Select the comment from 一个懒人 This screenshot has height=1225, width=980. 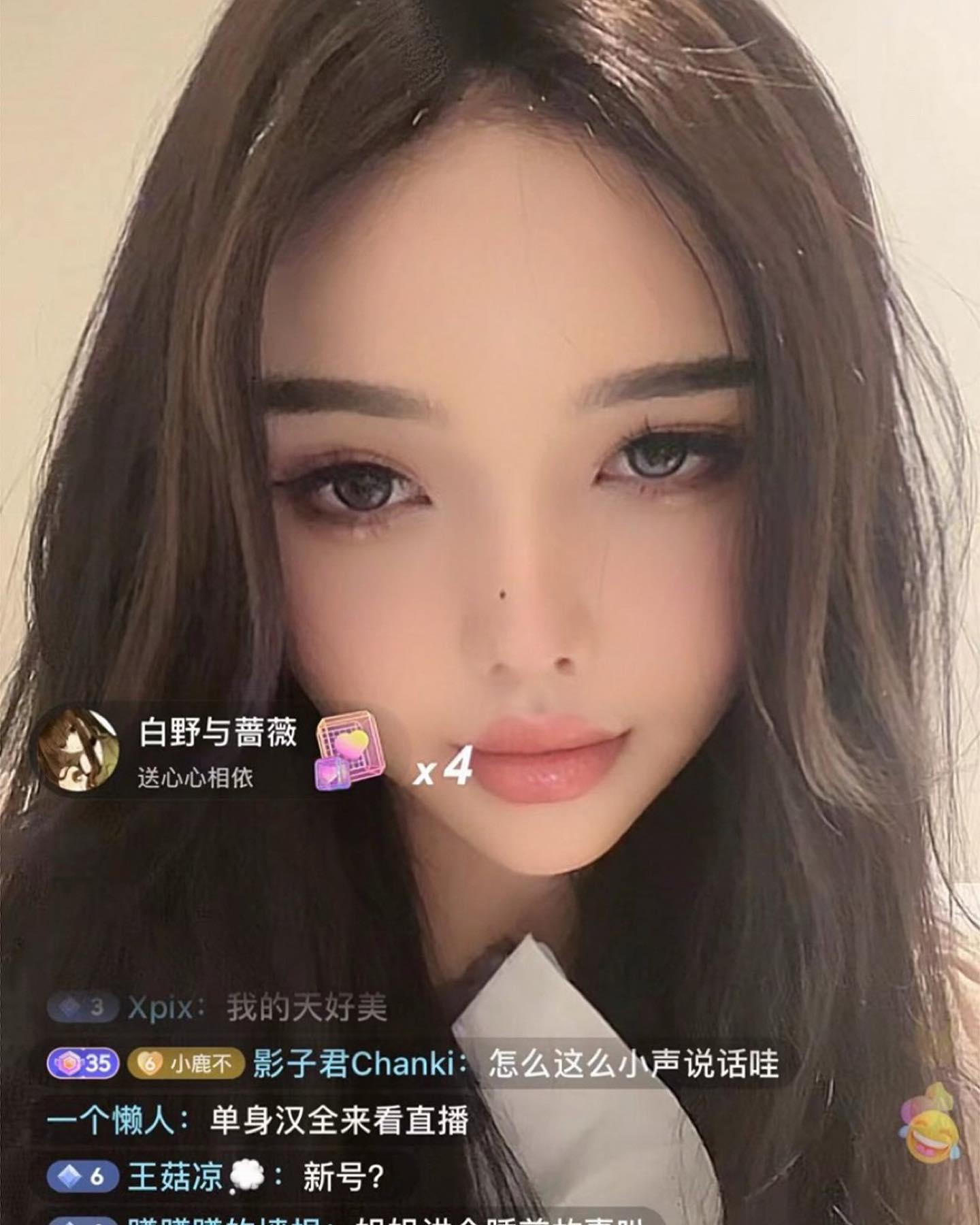click(x=257, y=1120)
